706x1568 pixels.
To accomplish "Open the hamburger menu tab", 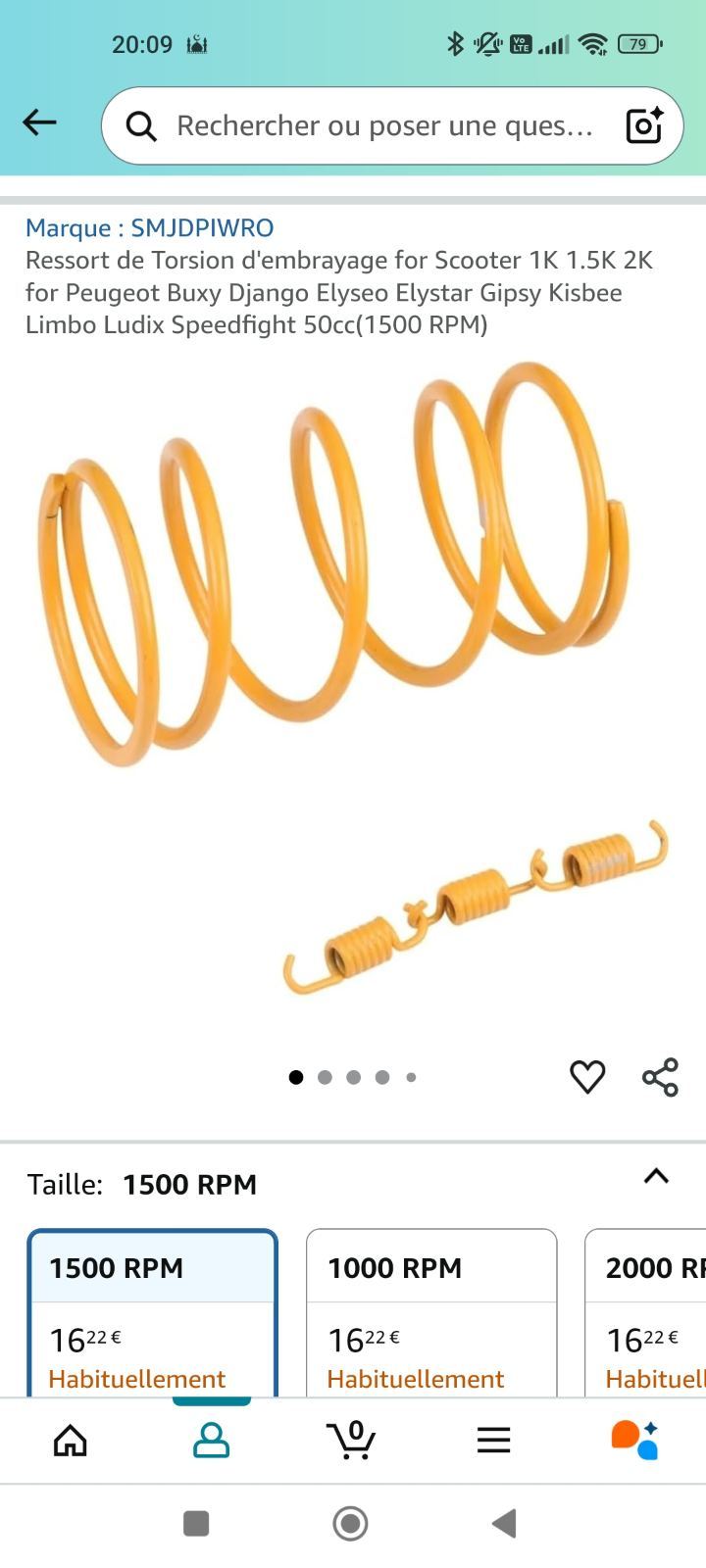I will pos(493,1440).
